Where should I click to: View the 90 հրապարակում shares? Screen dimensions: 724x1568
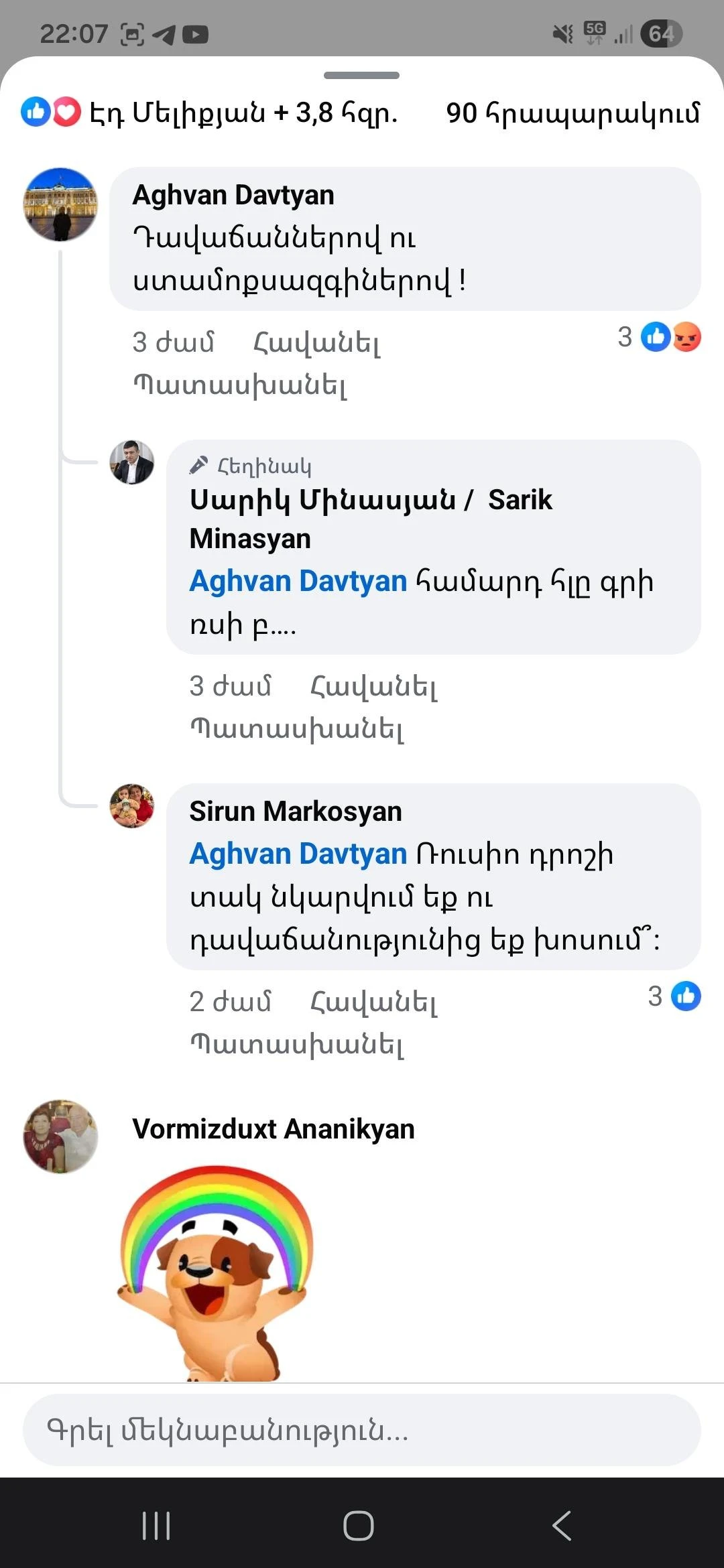pyautogui.click(x=572, y=113)
